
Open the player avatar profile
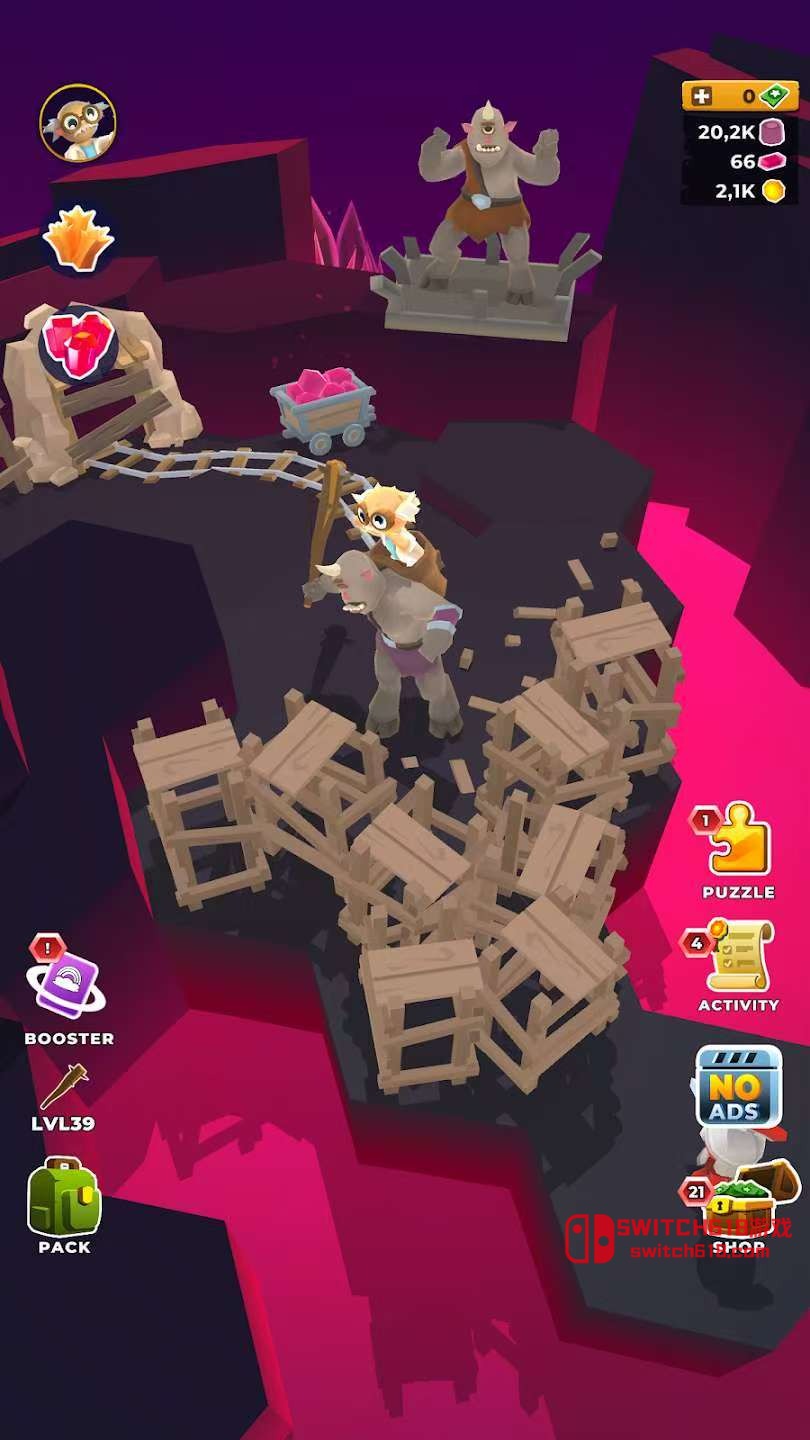click(x=78, y=124)
